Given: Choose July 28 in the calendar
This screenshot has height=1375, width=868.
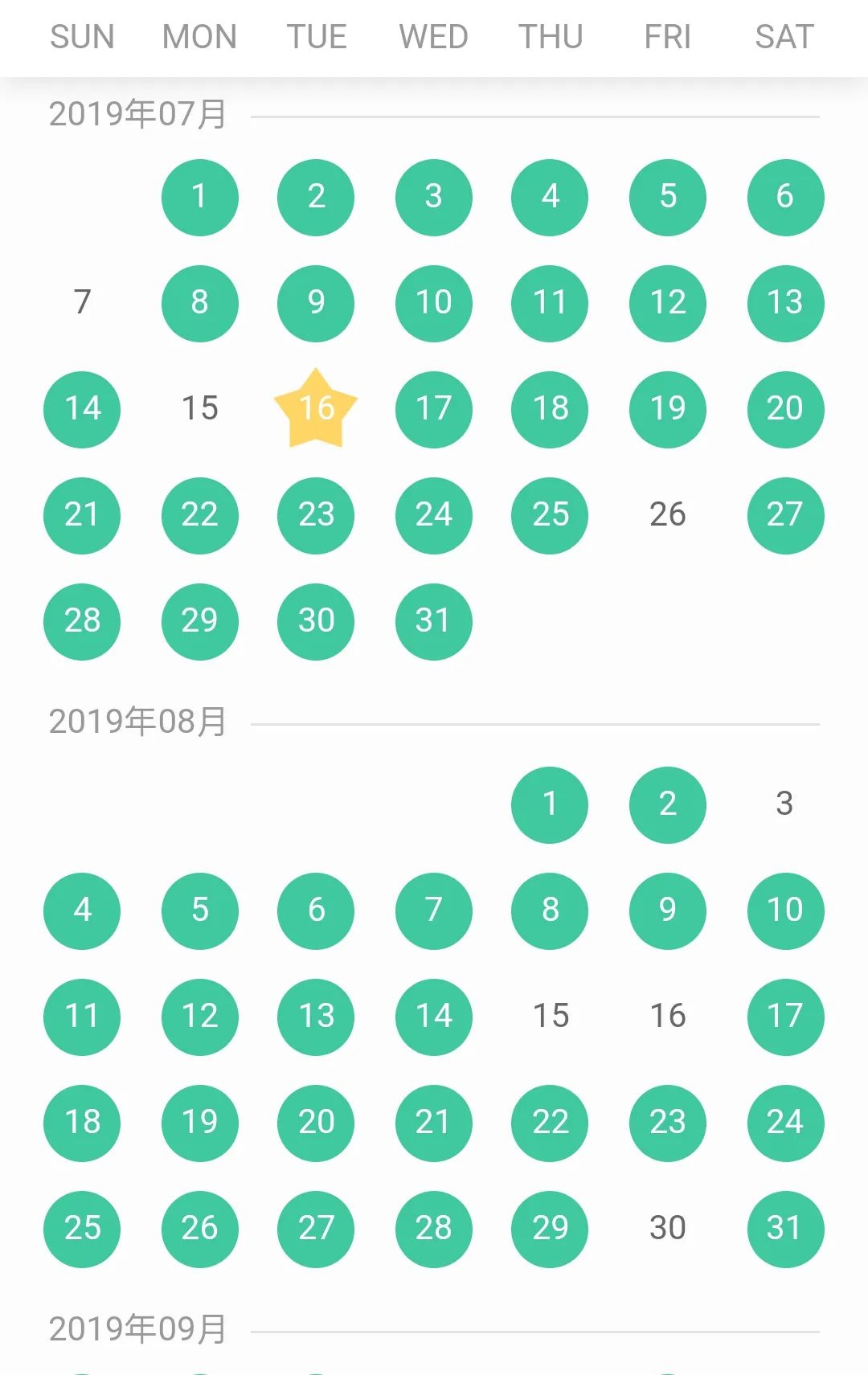Looking at the screenshot, I should pos(82,621).
